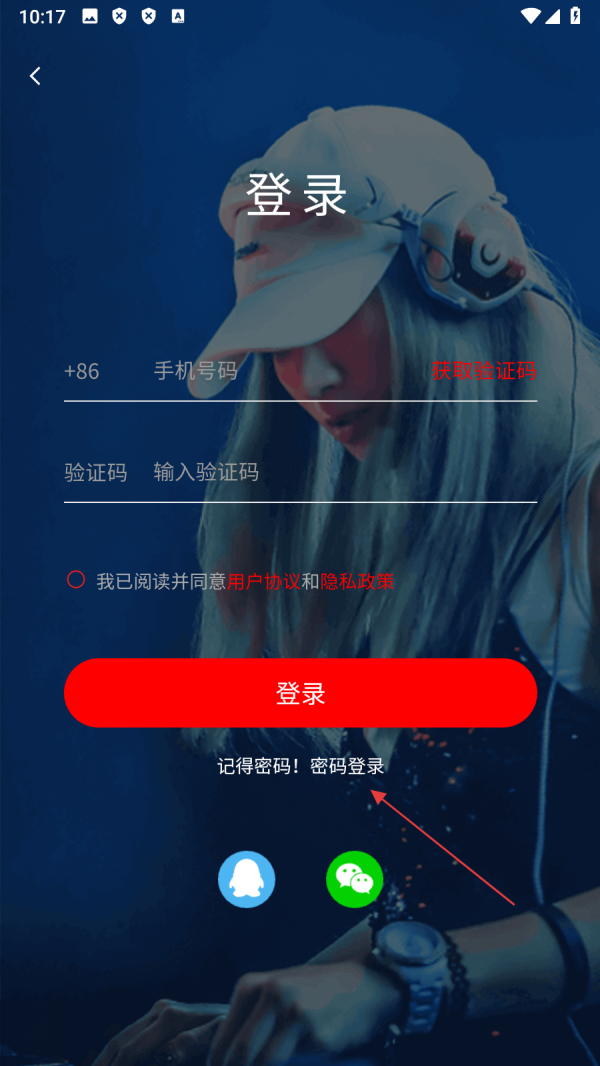600x1066 pixels.
Task: Focus the 输入验证码 verification code field
Action: point(330,472)
